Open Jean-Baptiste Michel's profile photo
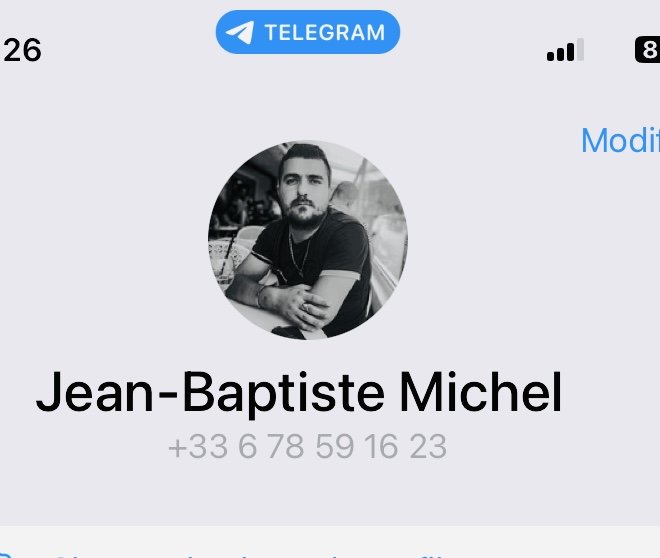Viewport: 660px width, 558px height. coord(308,238)
